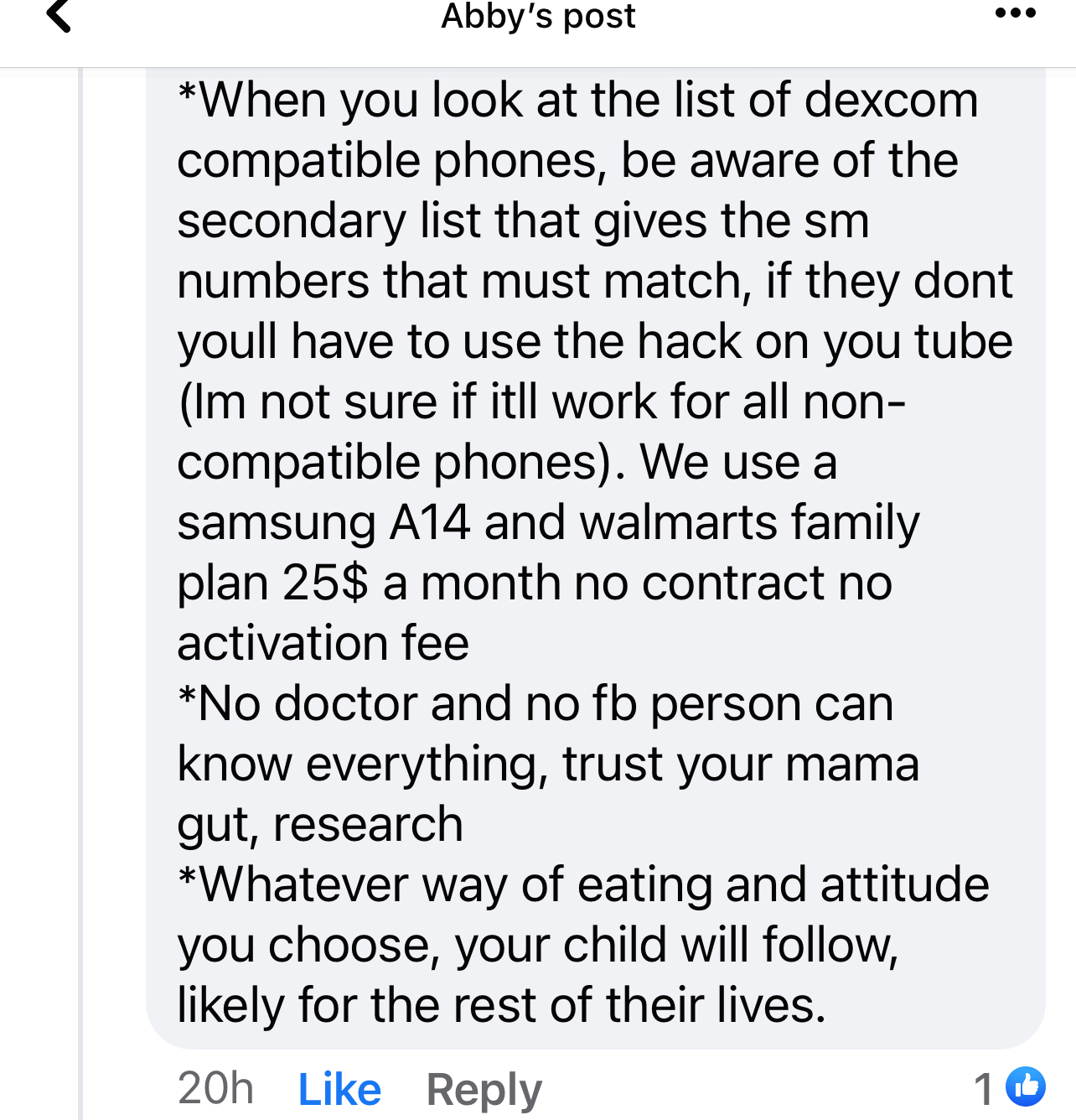The image size is (1076, 1120).
Task: Open the three-dot overflow menu
Action: click(x=1015, y=14)
